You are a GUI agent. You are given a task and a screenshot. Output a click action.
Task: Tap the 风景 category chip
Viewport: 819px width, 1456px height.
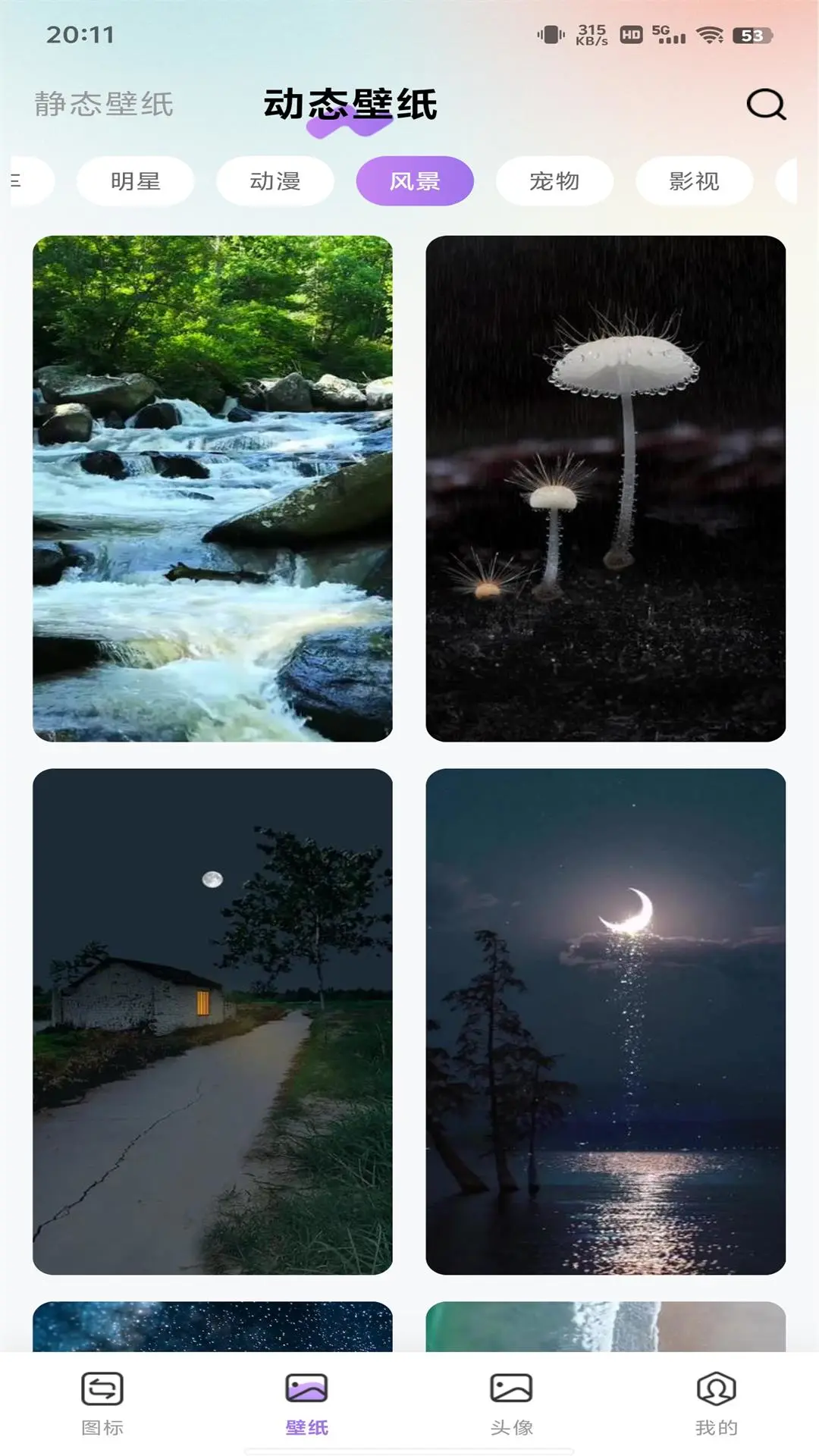[415, 181]
